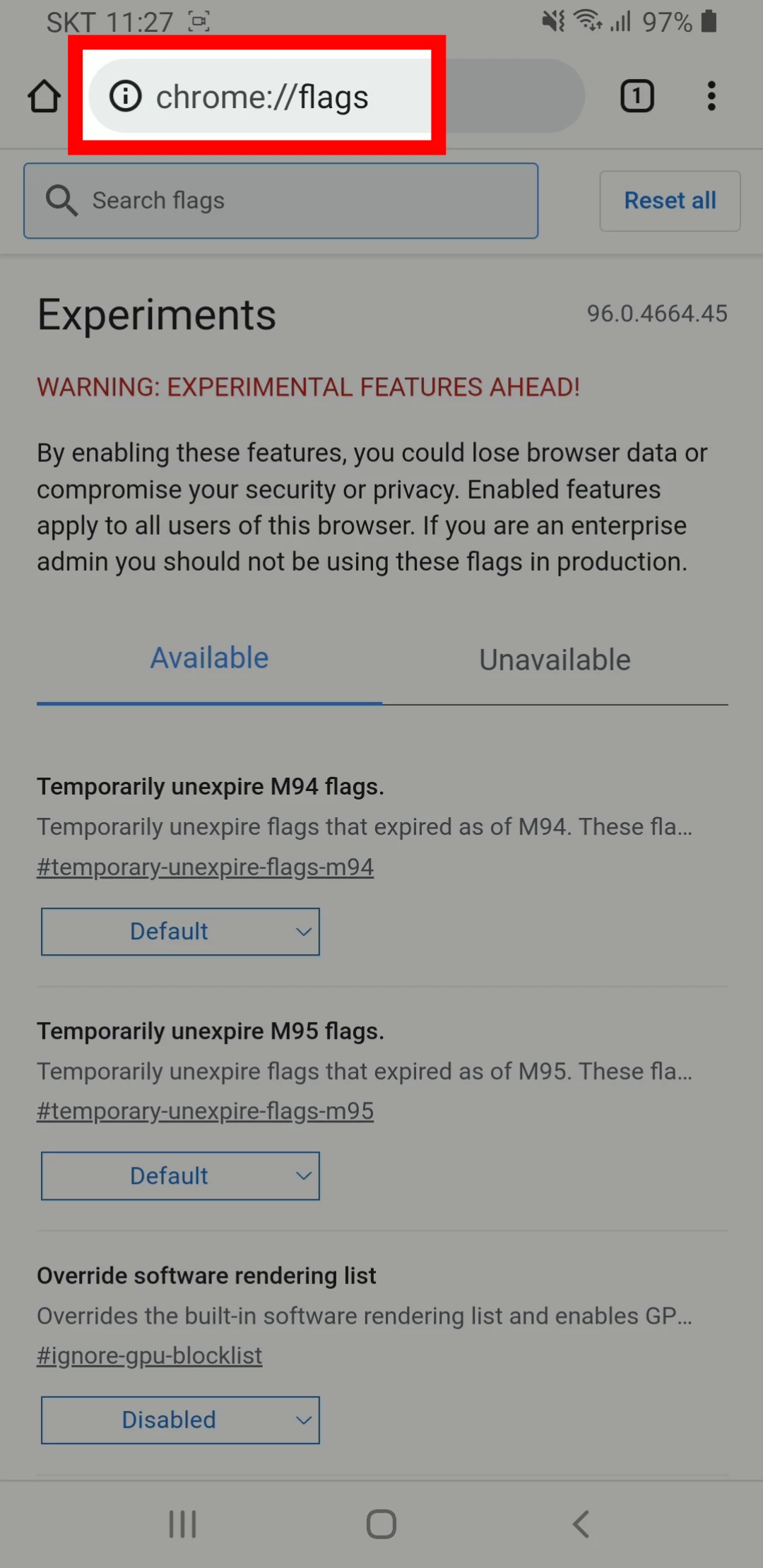
Task: Open the page info icon in the address bar
Action: (125, 97)
